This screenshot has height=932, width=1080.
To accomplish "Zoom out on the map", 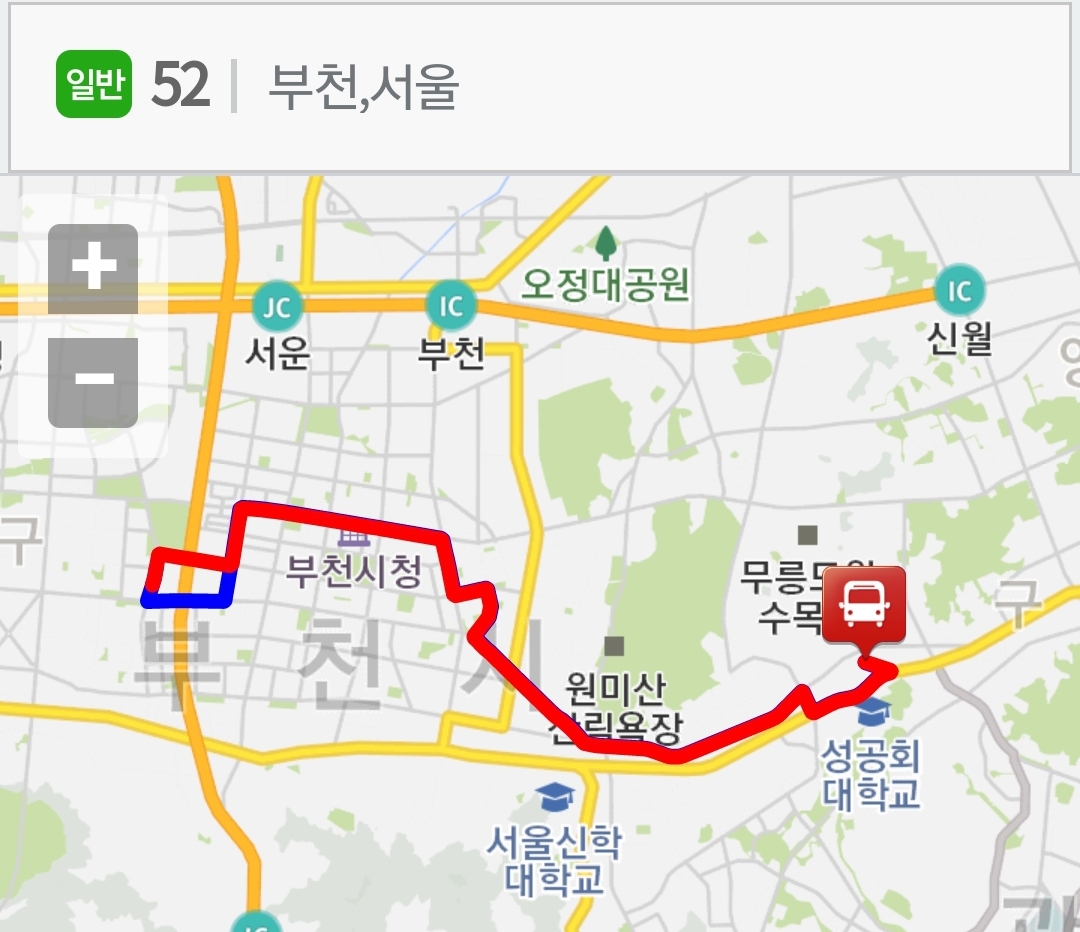I will point(93,381).
